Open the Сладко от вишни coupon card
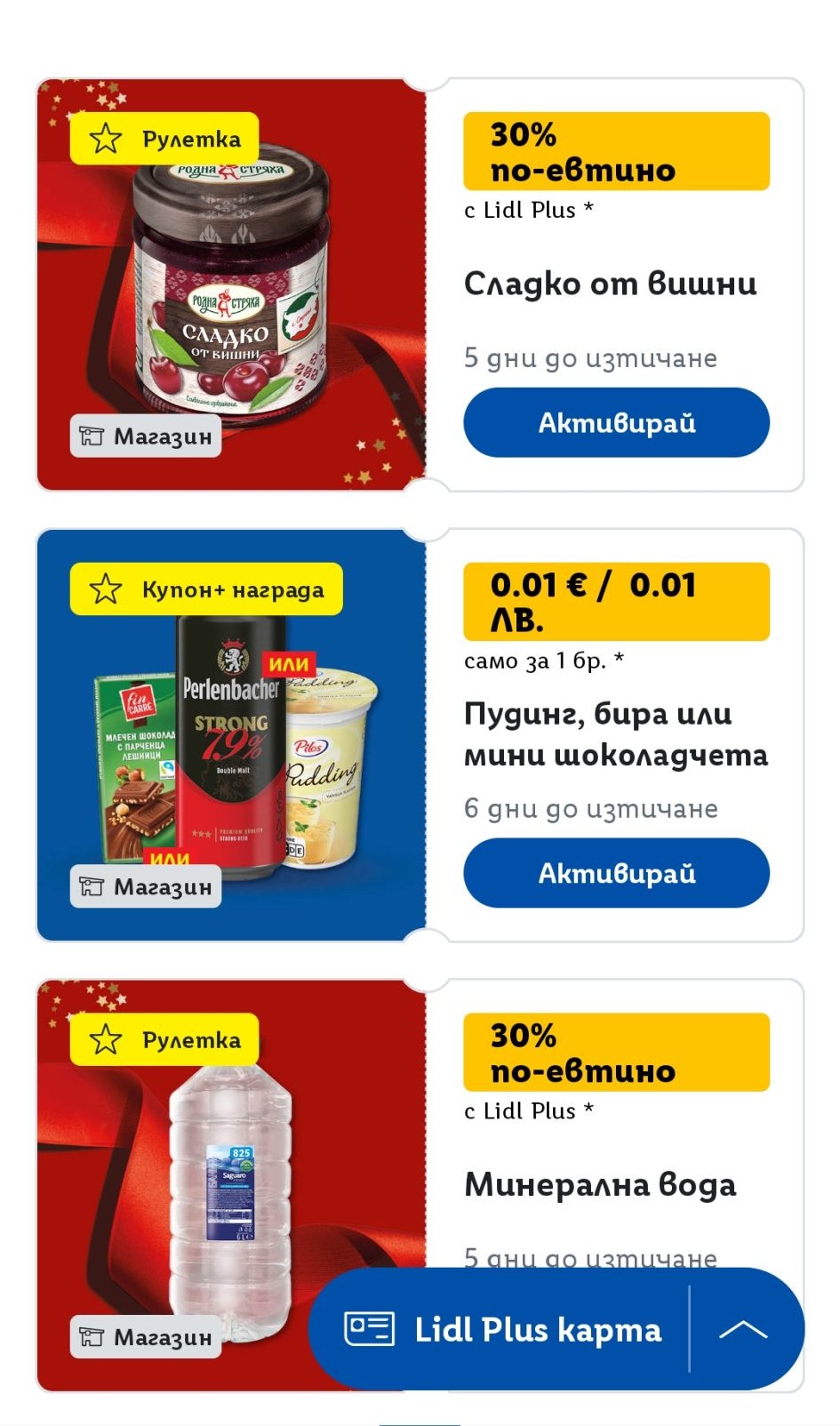The height and width of the screenshot is (1426, 840). coord(610,284)
